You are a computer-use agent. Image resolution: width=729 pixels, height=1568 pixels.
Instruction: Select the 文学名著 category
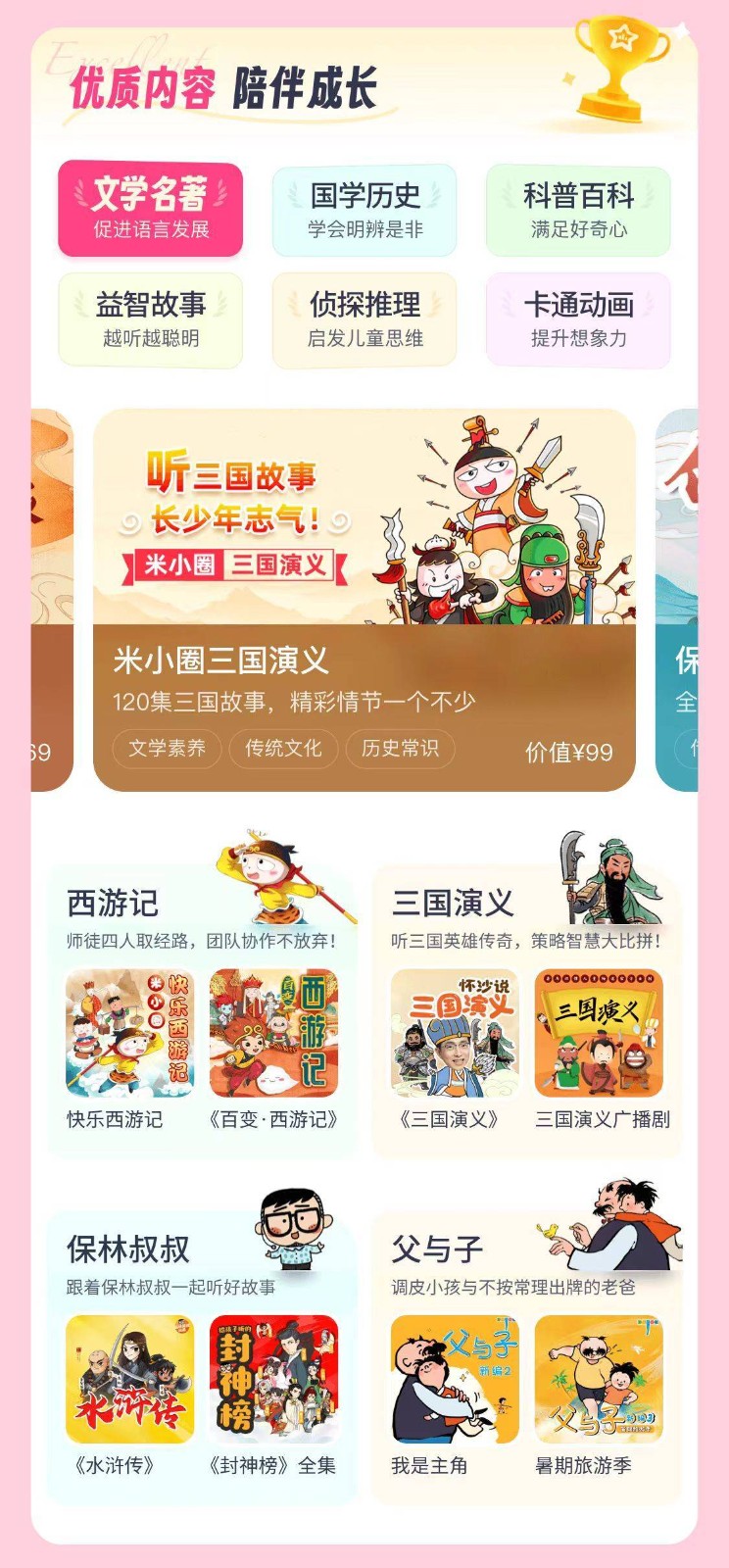[x=151, y=210]
